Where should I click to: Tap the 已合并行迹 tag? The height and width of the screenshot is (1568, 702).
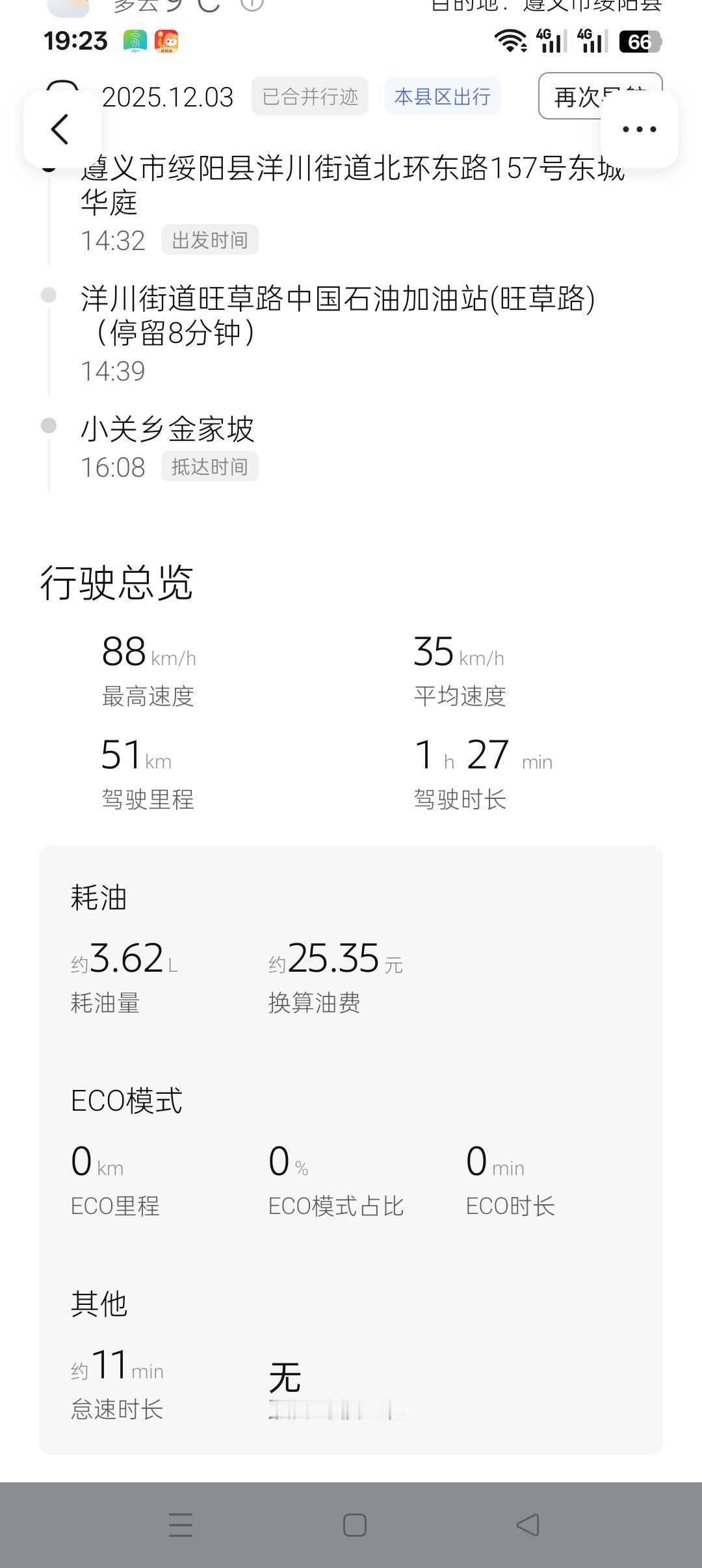click(309, 96)
